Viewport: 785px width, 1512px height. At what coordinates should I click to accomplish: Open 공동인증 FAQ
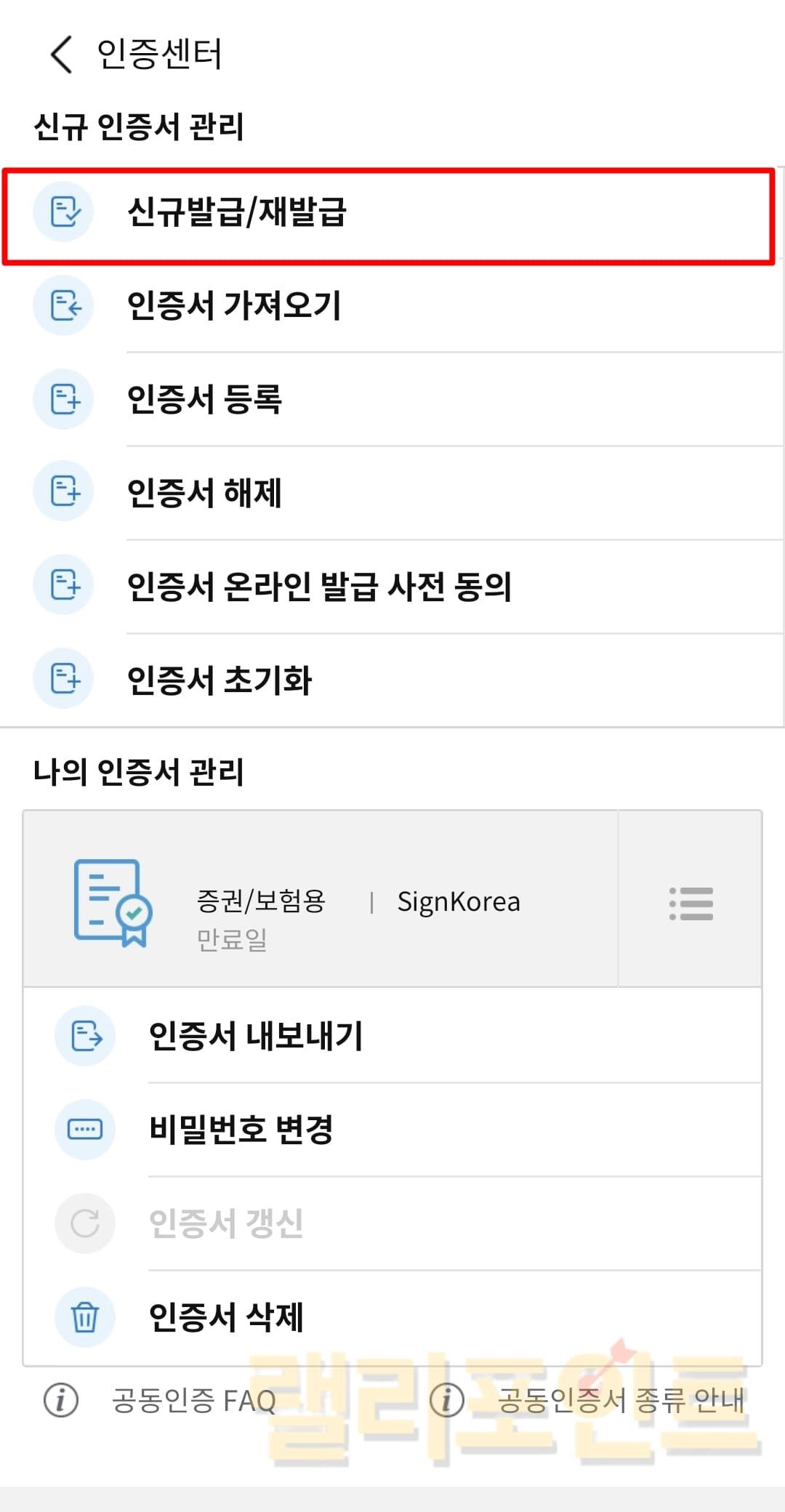pos(193,1400)
